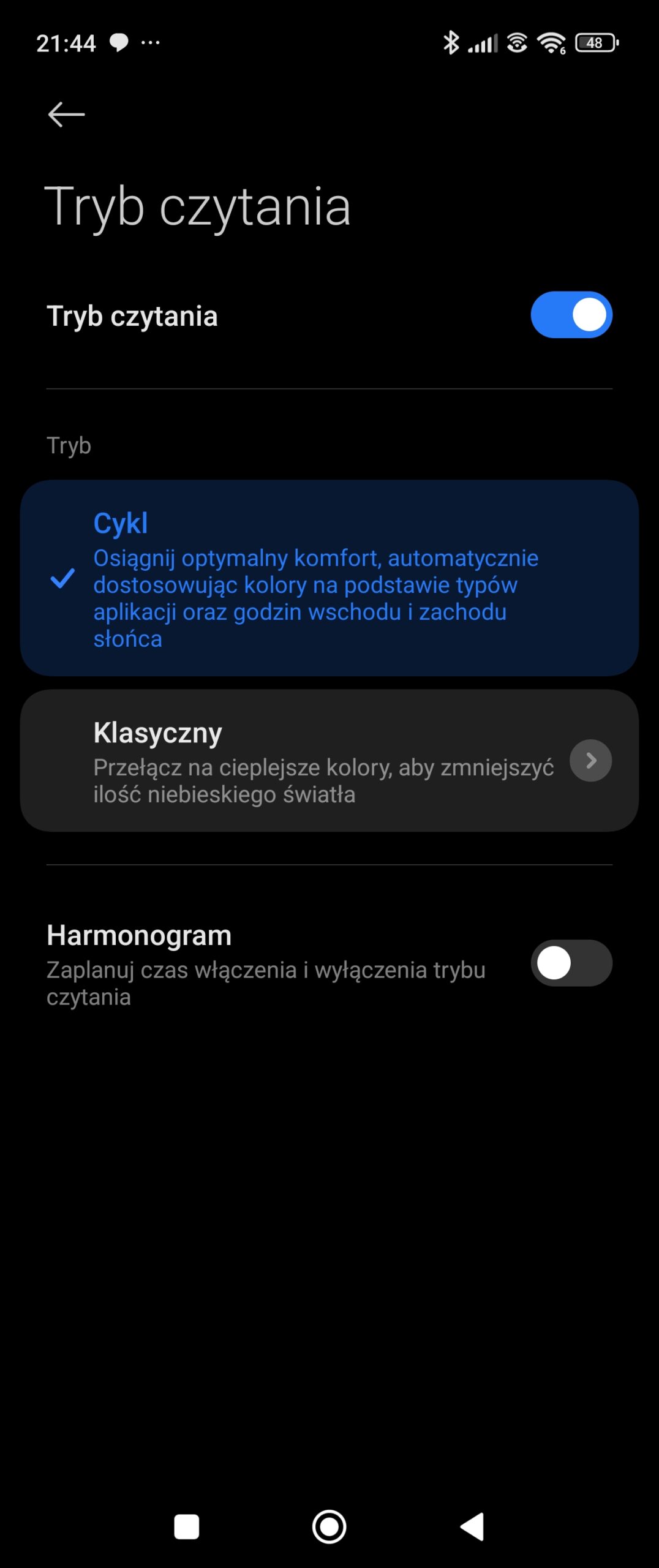
Task: Turn off the Tryb czytania switch
Action: (571, 315)
